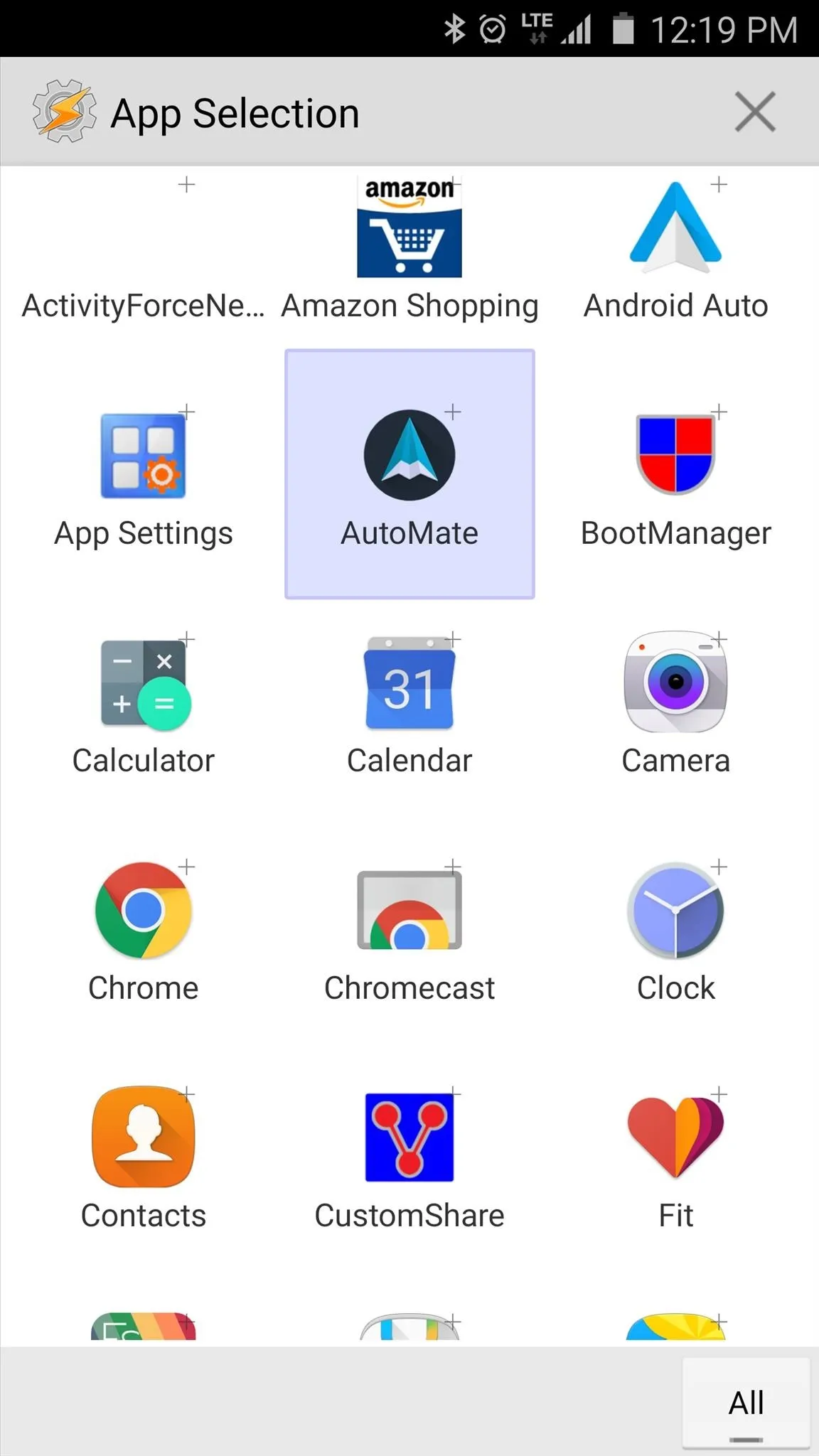
Task: Select Android Auto app
Action: (x=675, y=249)
